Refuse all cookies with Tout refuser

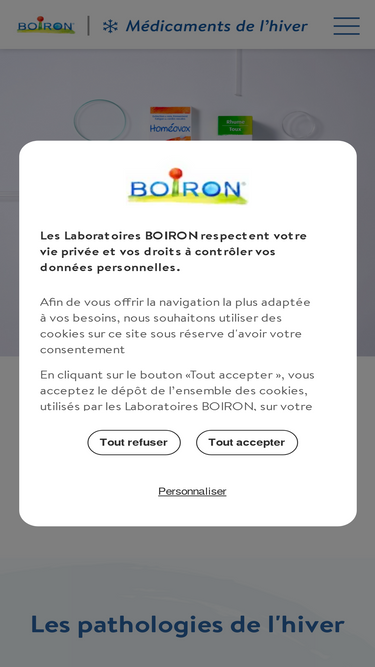(134, 442)
